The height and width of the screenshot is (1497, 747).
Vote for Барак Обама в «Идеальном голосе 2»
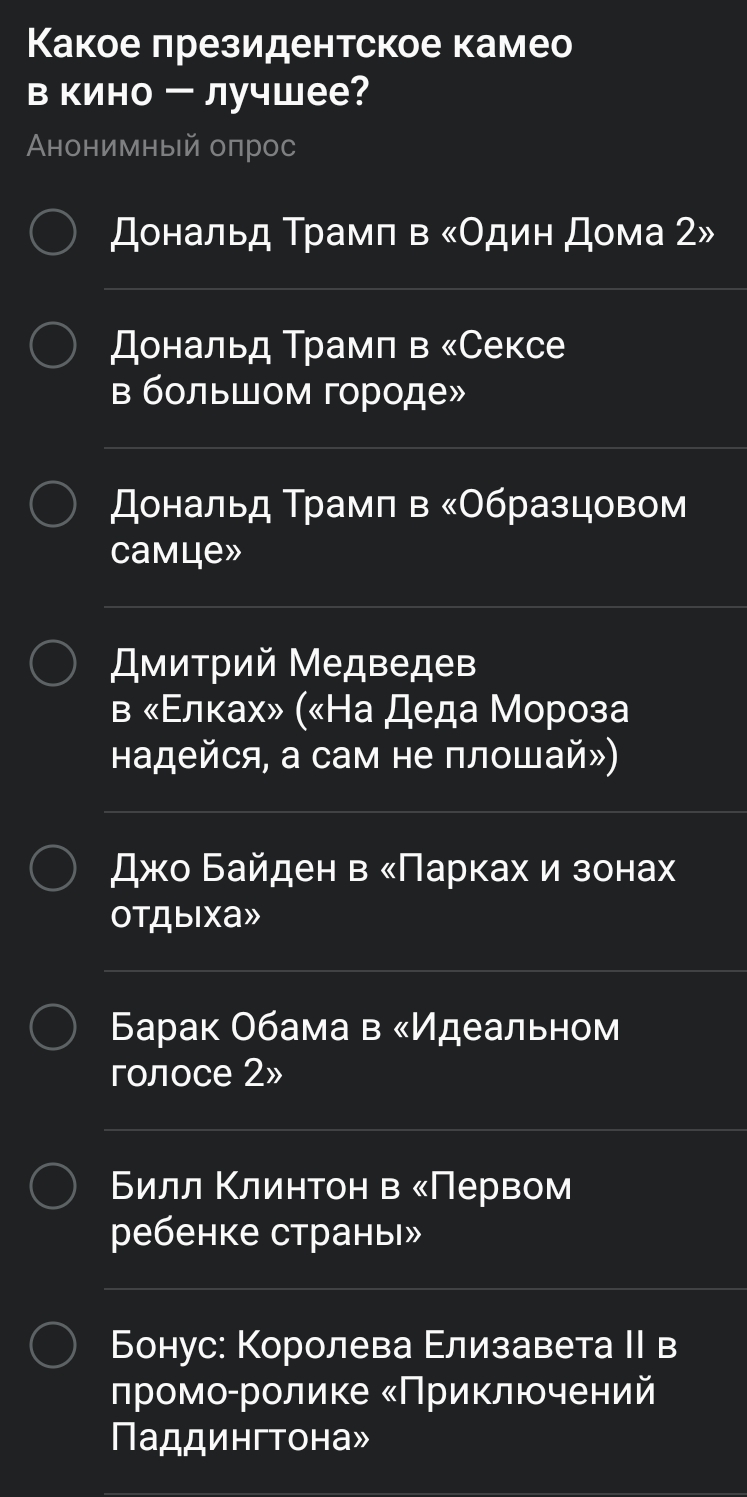(x=52, y=1028)
